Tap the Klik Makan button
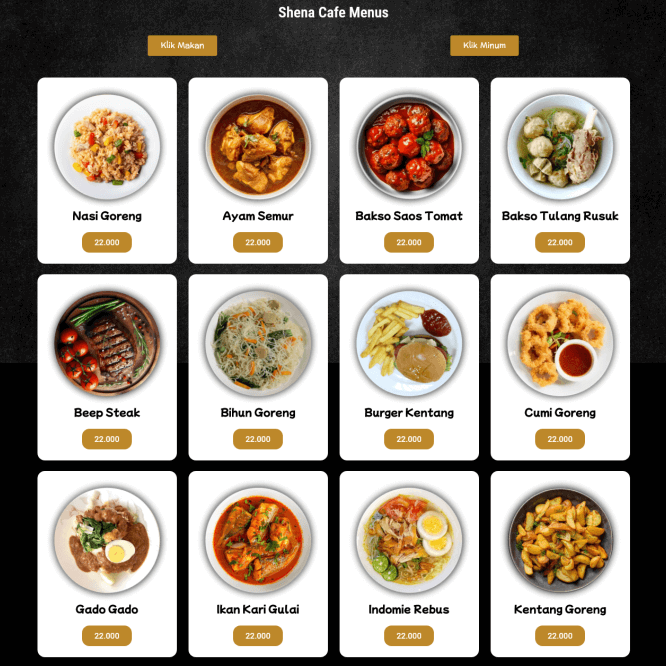The width and height of the screenshot is (666, 666). point(182,45)
